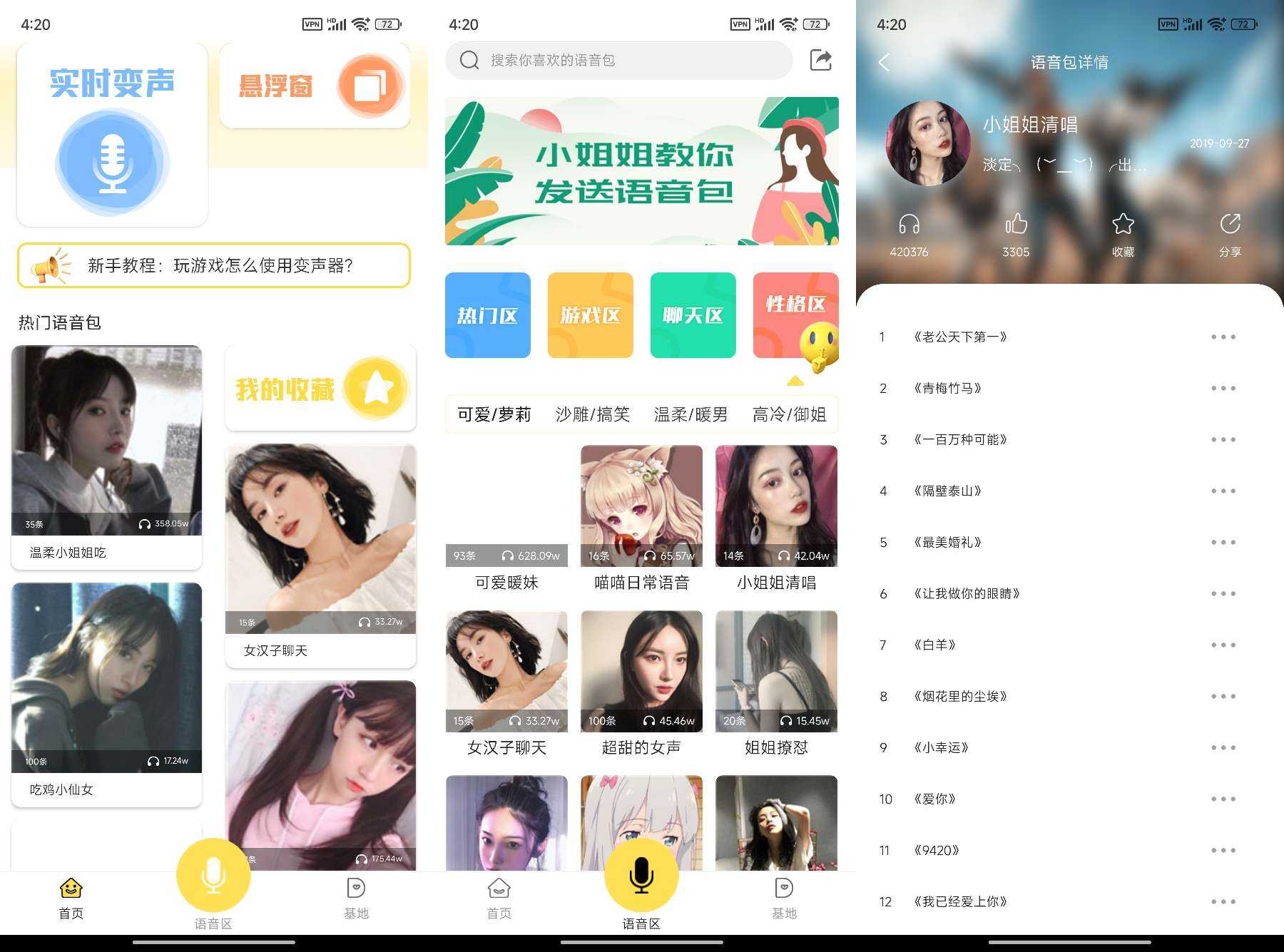Select the 游戏区 category
This screenshot has width=1284, height=952.
pos(590,315)
